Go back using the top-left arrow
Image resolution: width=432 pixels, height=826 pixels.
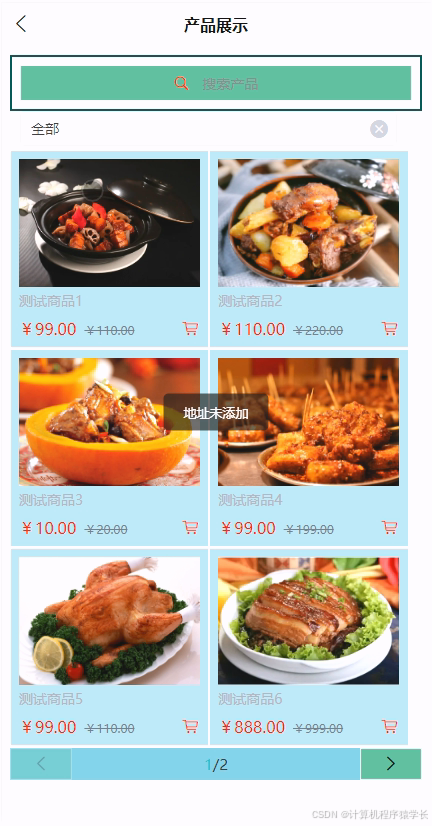pyautogui.click(x=21, y=24)
